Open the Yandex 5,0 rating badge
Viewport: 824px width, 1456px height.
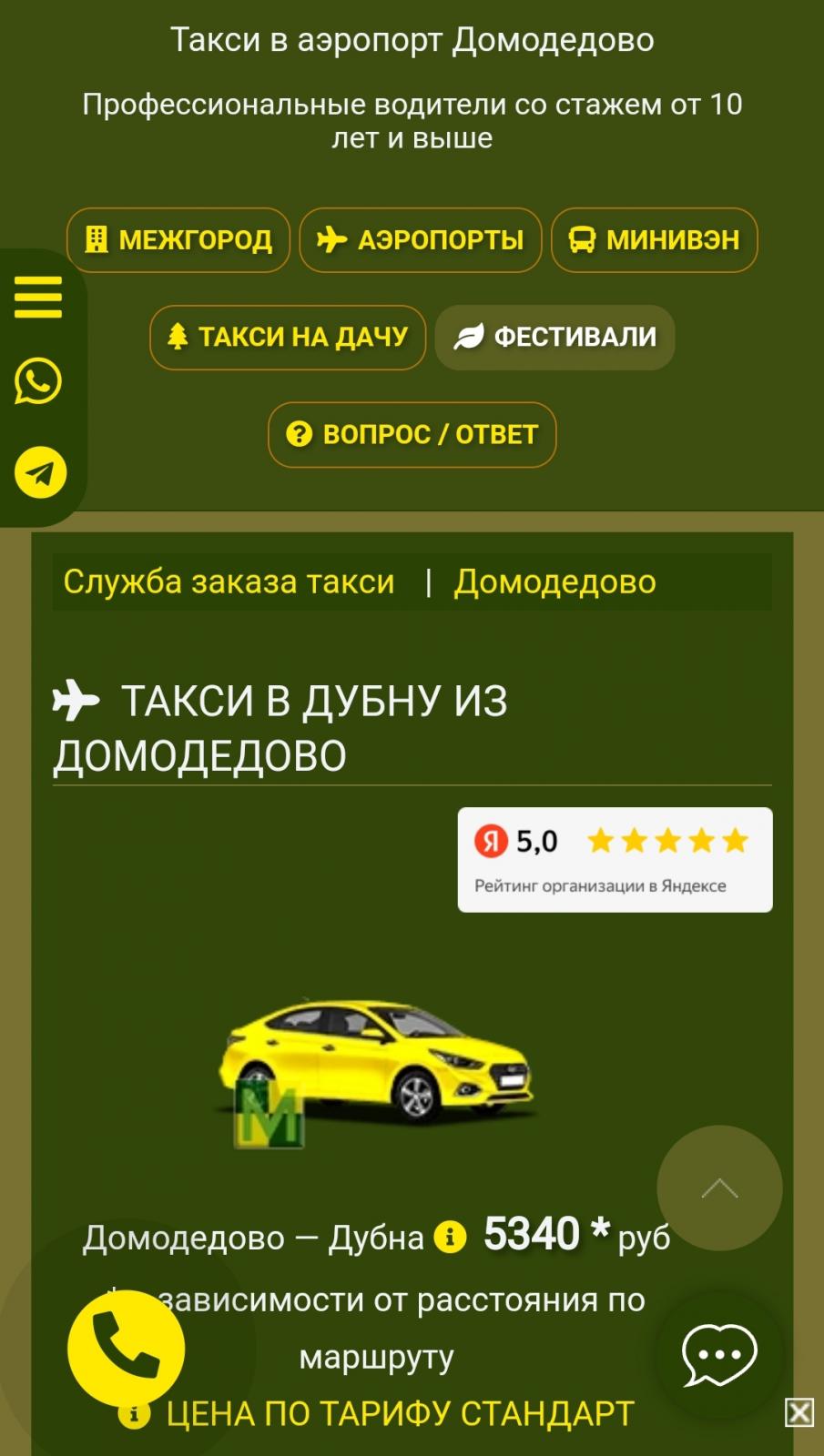[x=615, y=860]
